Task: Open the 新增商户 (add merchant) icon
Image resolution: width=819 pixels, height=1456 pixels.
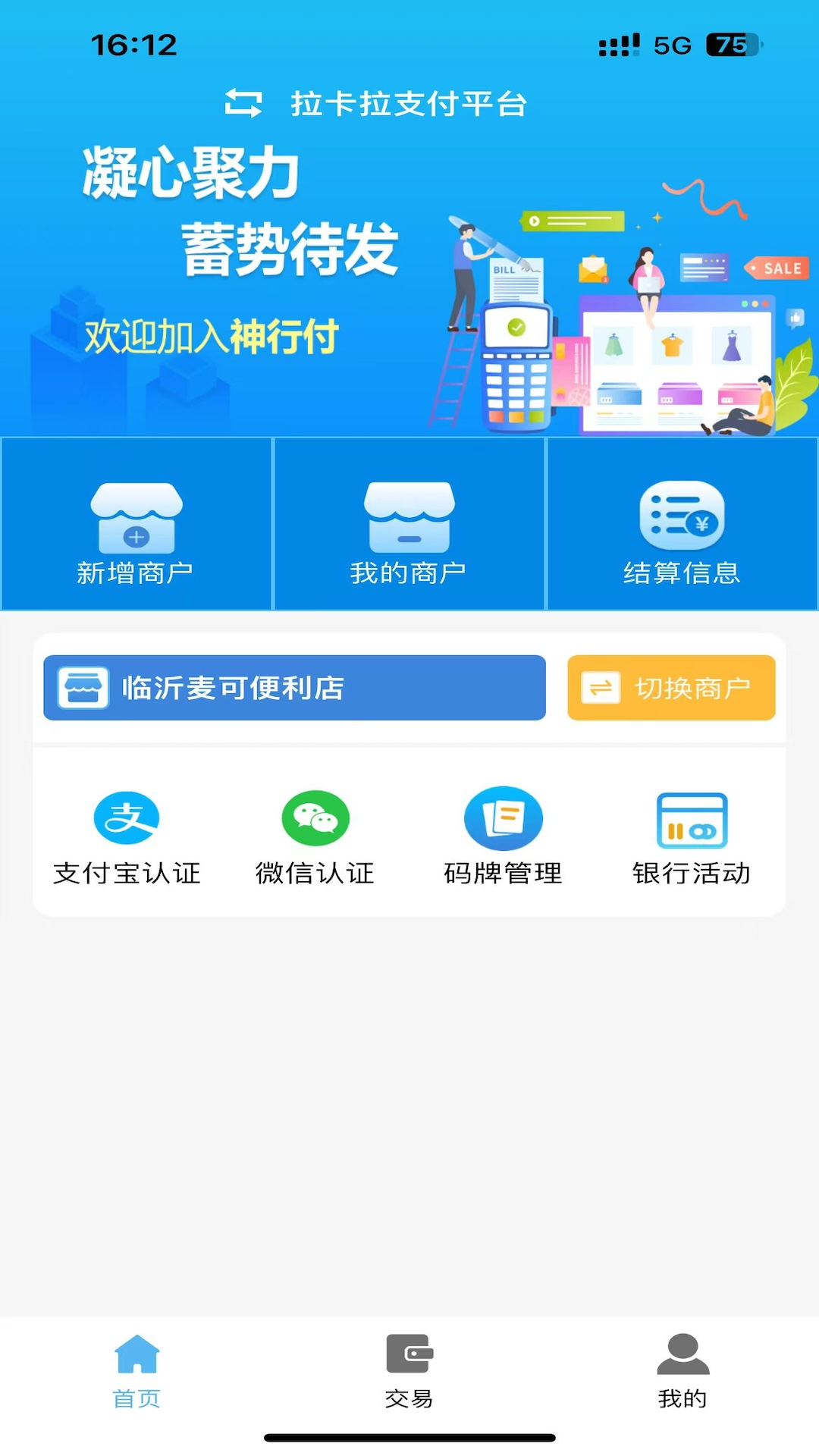Action: coord(136,523)
